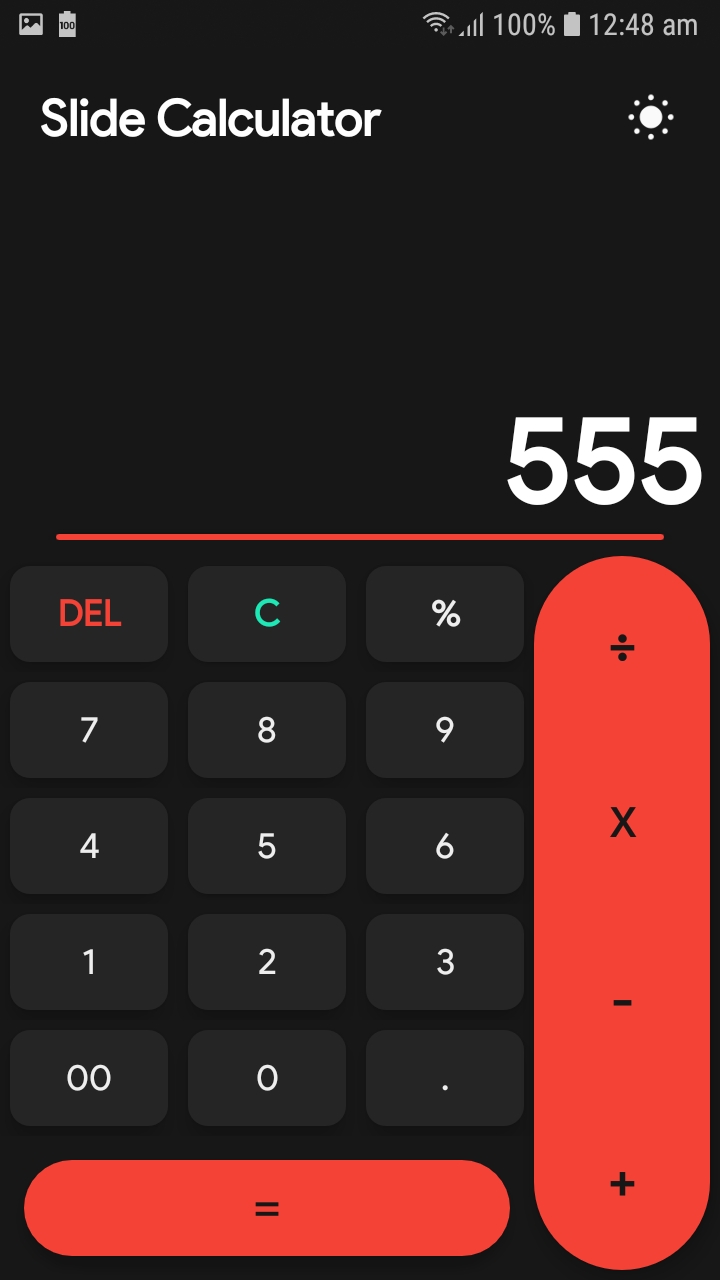Screen dimensions: 720x1280
Task: Enter digit 0
Action: pos(267,1078)
